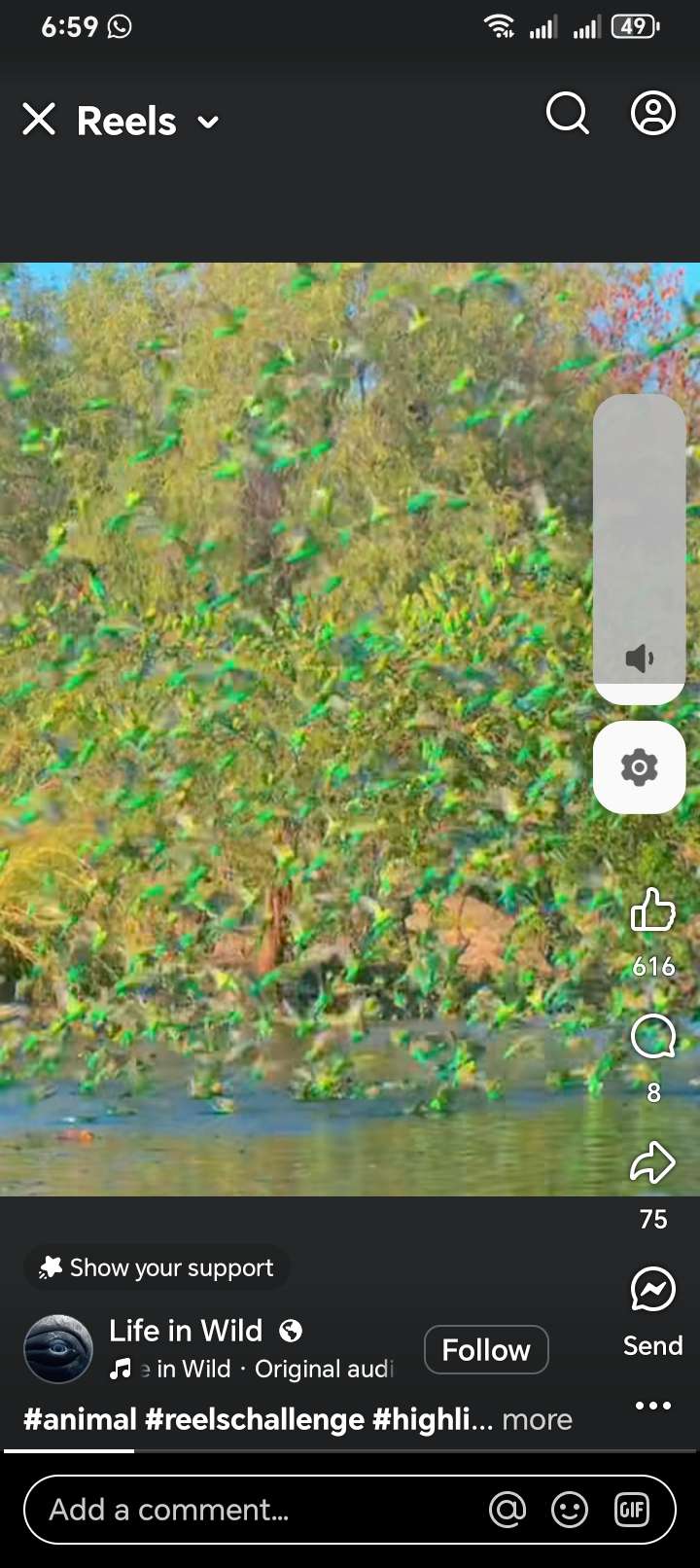
Task: Open the playback settings gear
Action: tap(639, 767)
